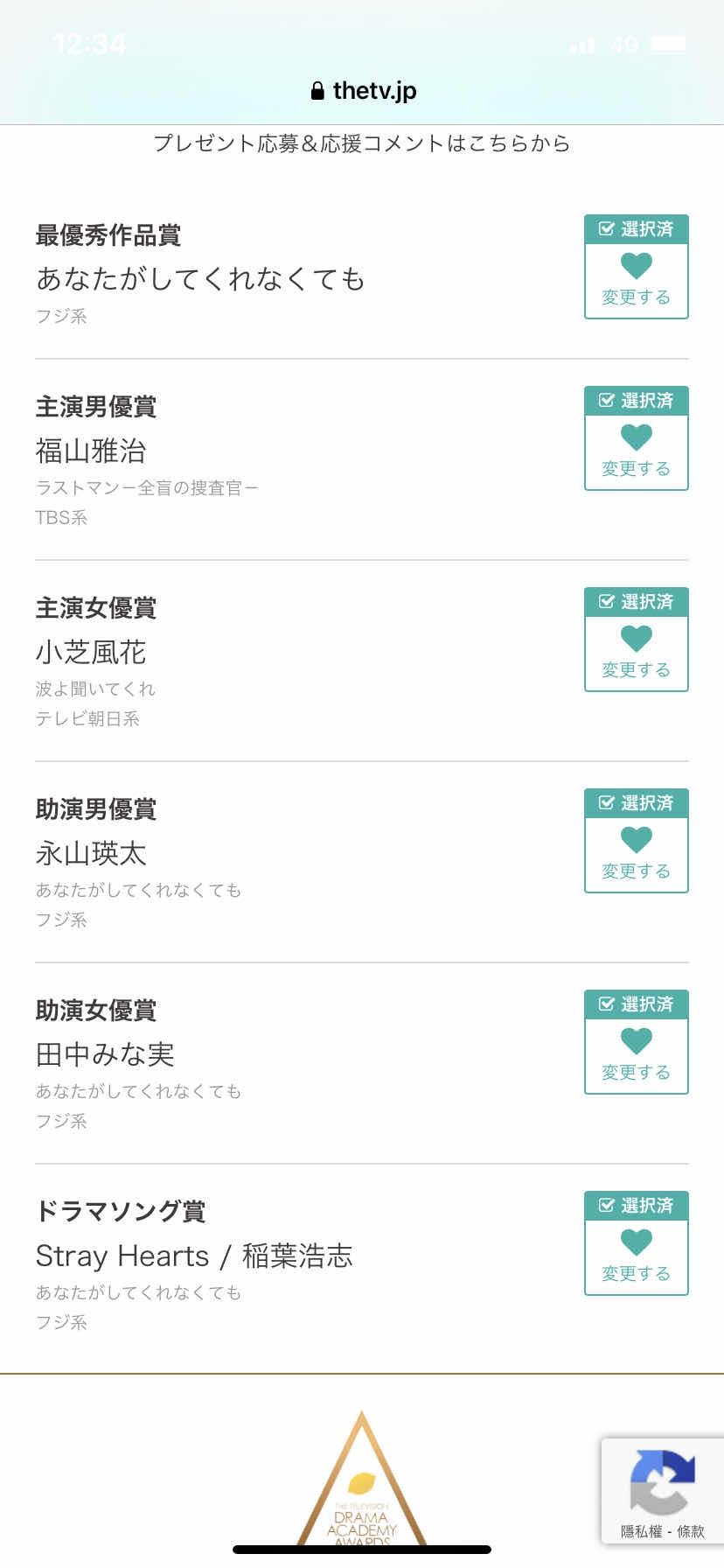
Task: Change the 助演女優賞 choice 田中みな実
Action: click(x=636, y=1055)
